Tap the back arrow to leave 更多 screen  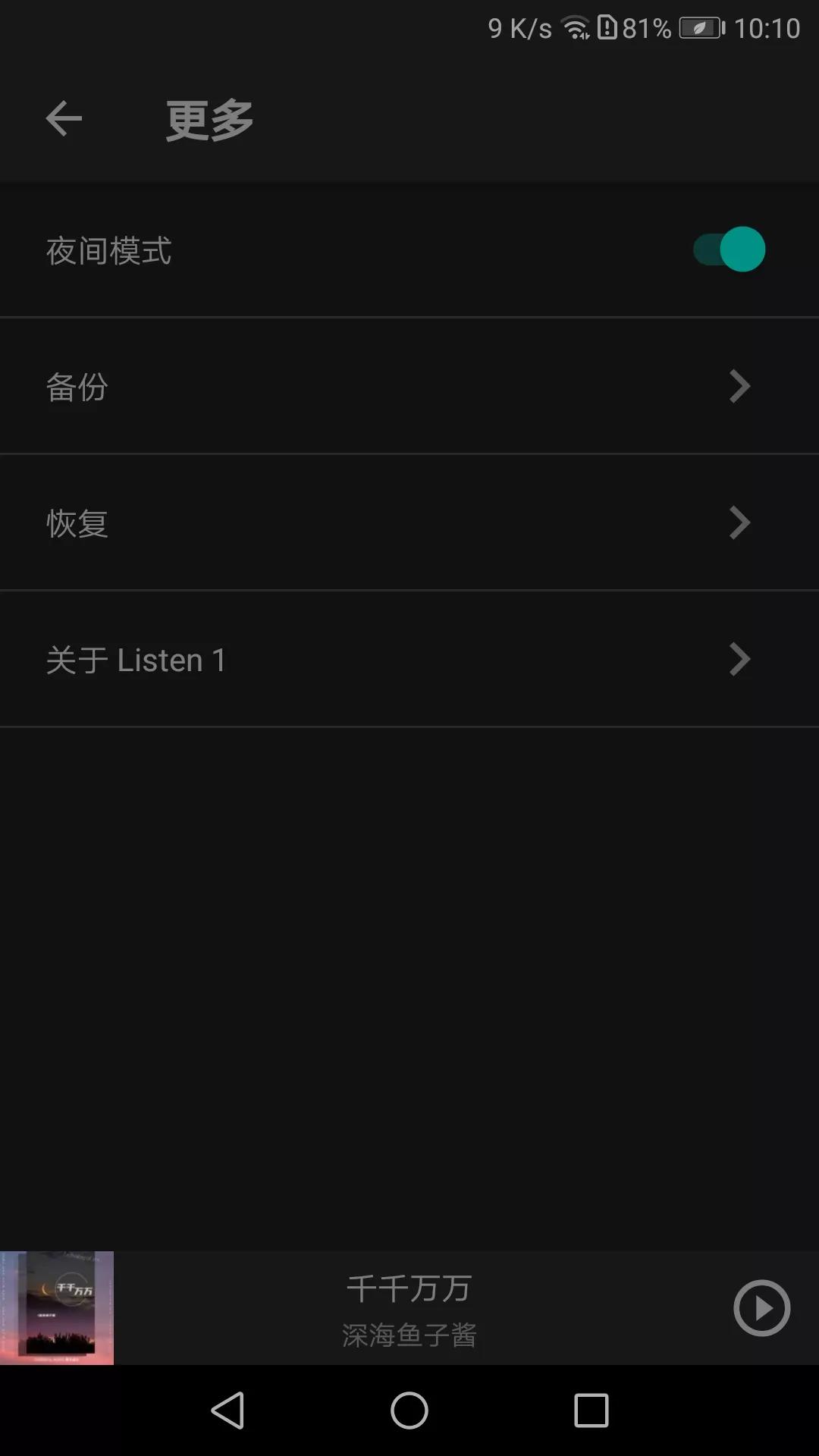[63, 119]
